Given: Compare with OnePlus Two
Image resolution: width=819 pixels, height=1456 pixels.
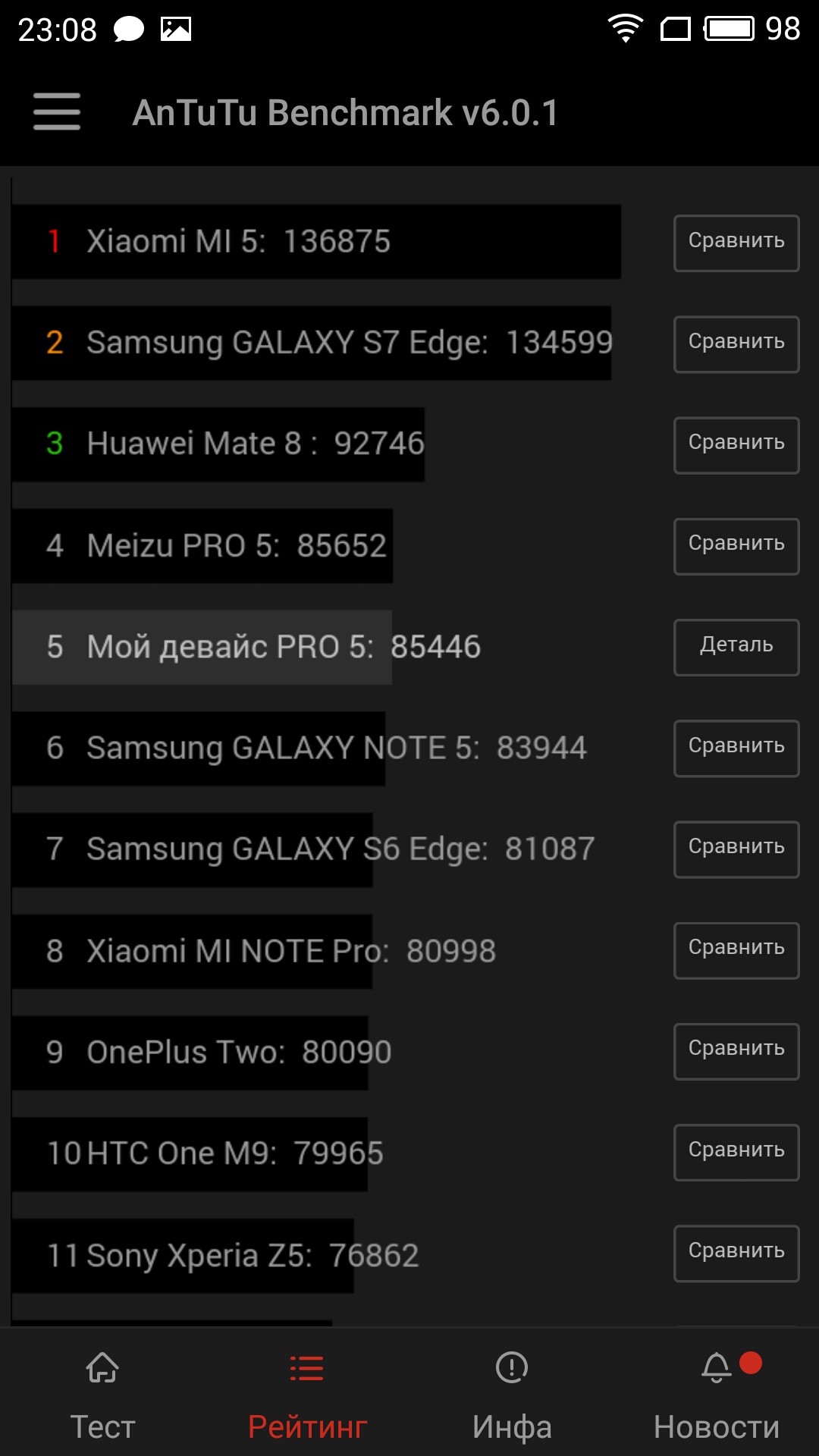Looking at the screenshot, I should click(736, 1052).
